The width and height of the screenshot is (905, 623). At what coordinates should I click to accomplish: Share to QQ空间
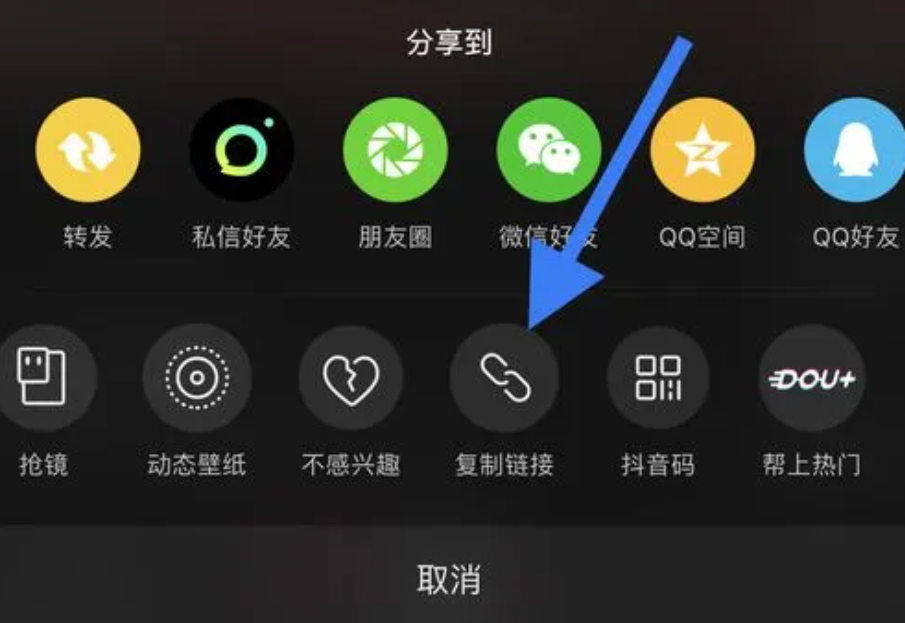coord(702,150)
